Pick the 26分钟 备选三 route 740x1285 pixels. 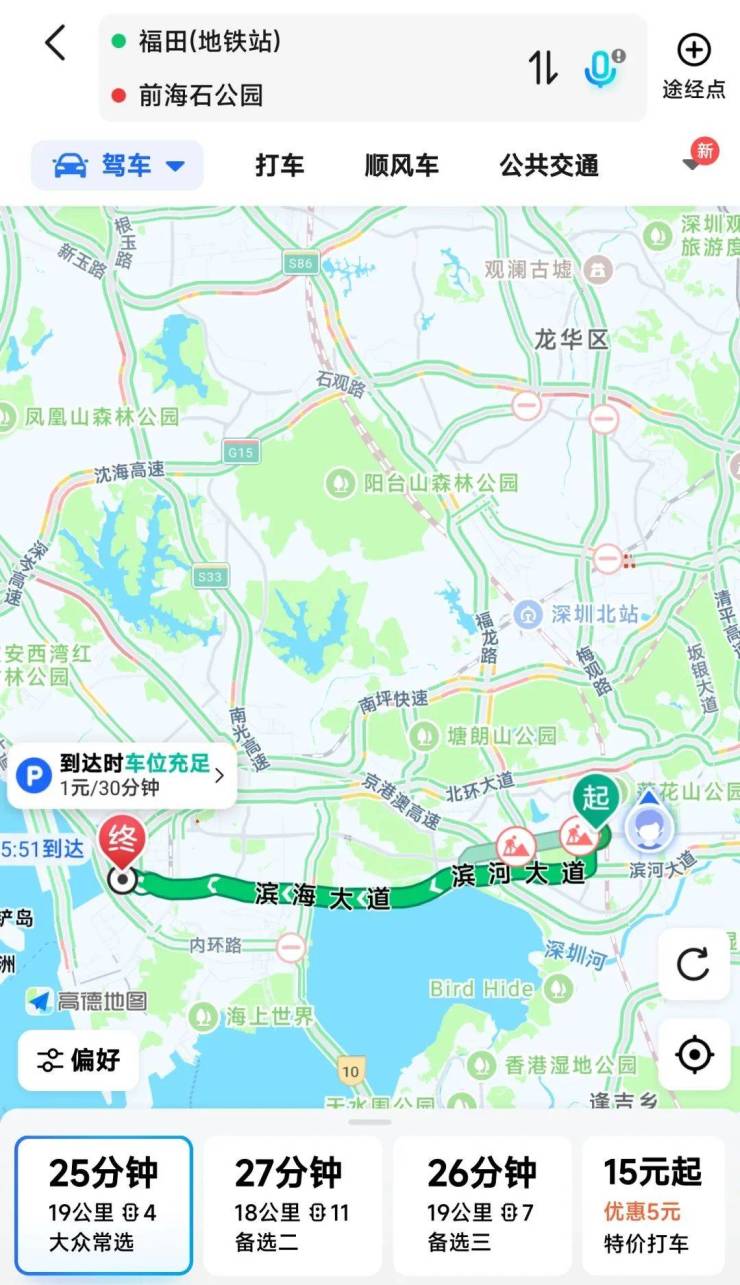click(x=482, y=1205)
